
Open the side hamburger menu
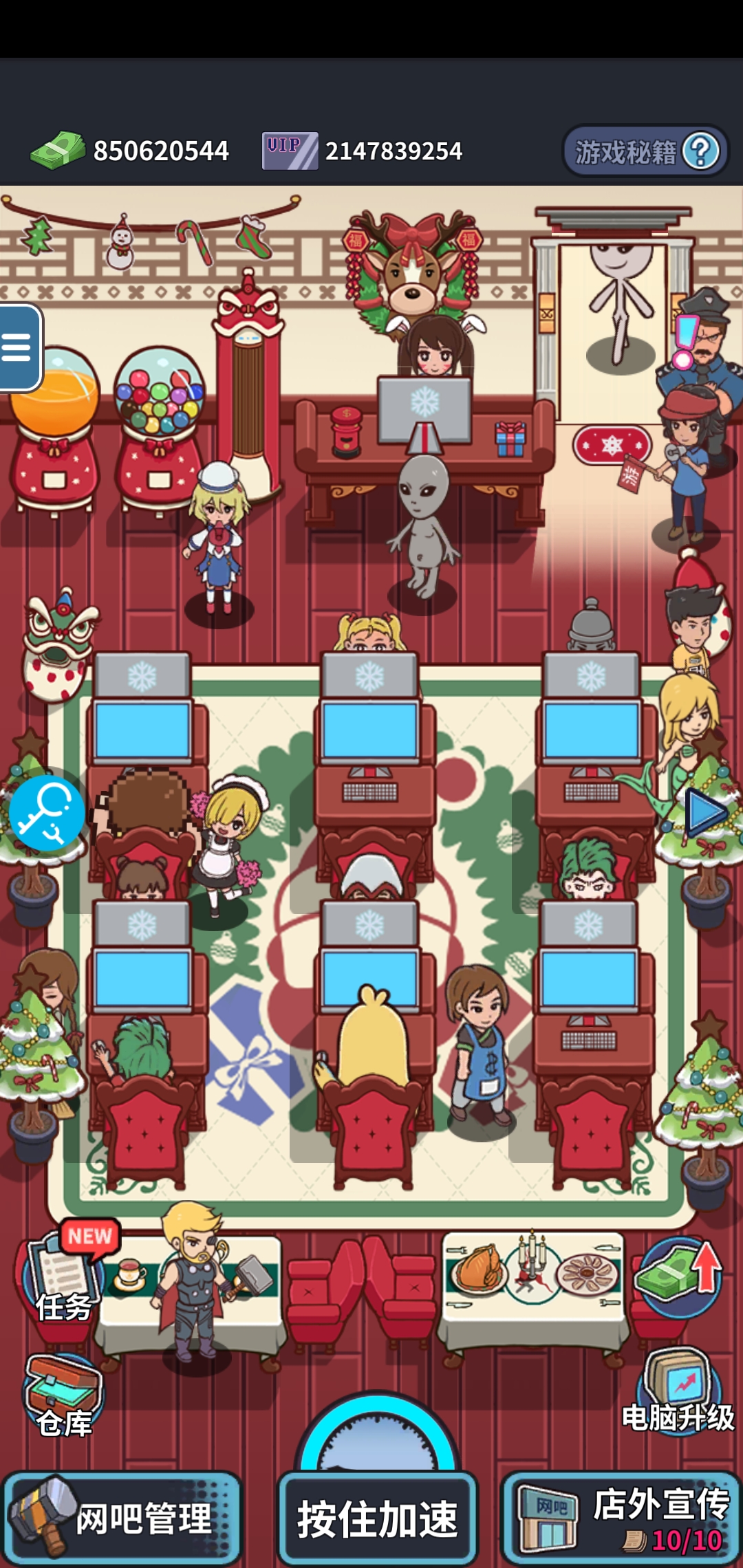pyautogui.click(x=19, y=347)
